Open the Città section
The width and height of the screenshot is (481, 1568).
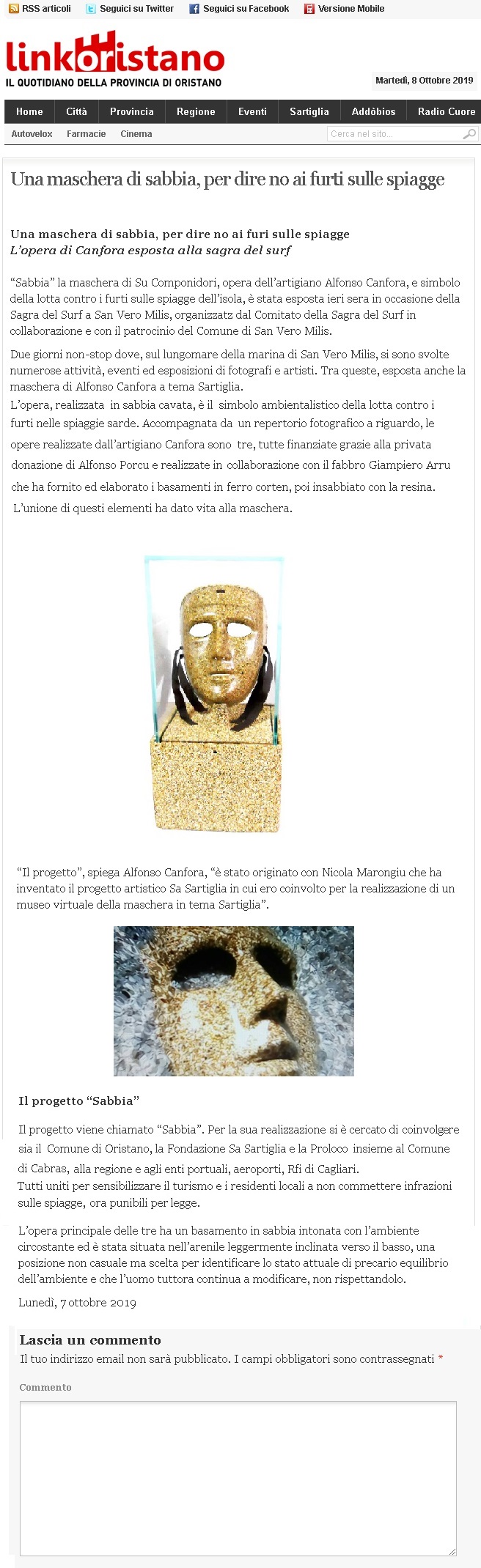click(x=76, y=111)
